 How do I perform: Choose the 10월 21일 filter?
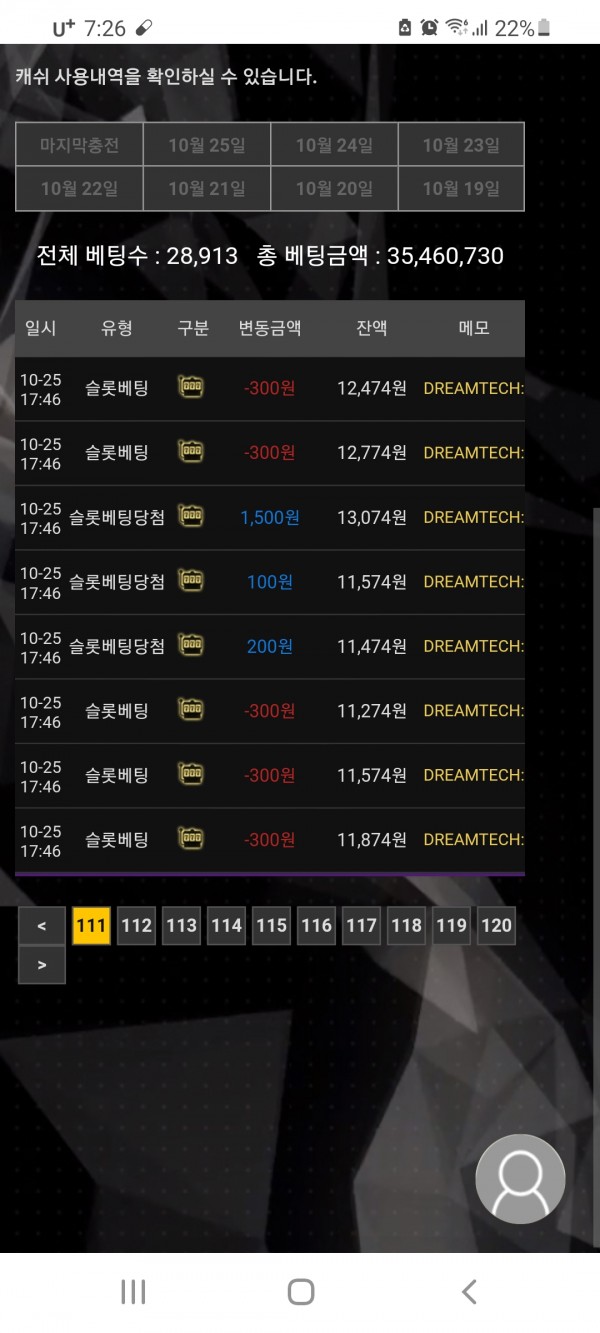(x=207, y=188)
